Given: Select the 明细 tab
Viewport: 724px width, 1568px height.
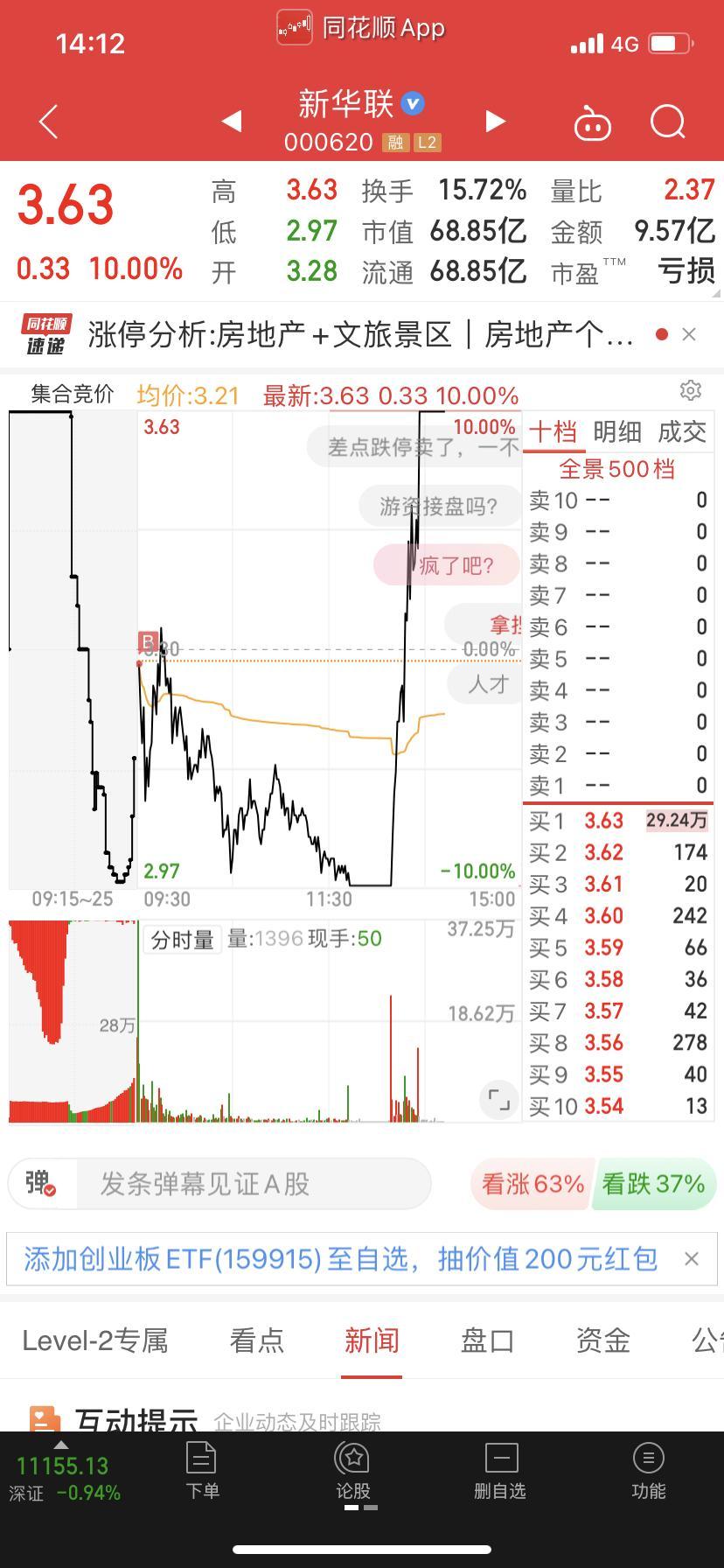Looking at the screenshot, I should [617, 431].
